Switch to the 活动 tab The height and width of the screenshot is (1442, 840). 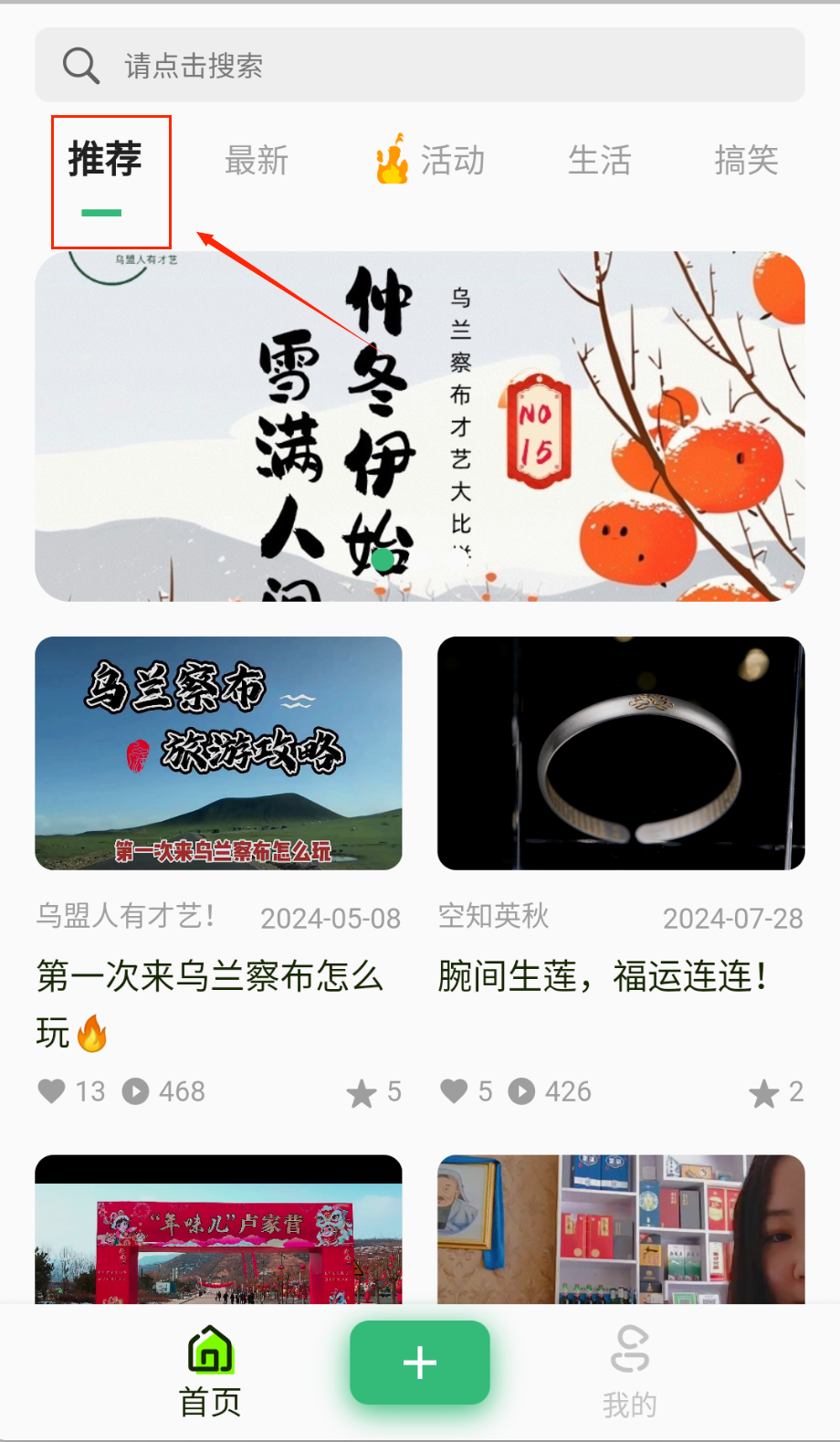point(431,161)
